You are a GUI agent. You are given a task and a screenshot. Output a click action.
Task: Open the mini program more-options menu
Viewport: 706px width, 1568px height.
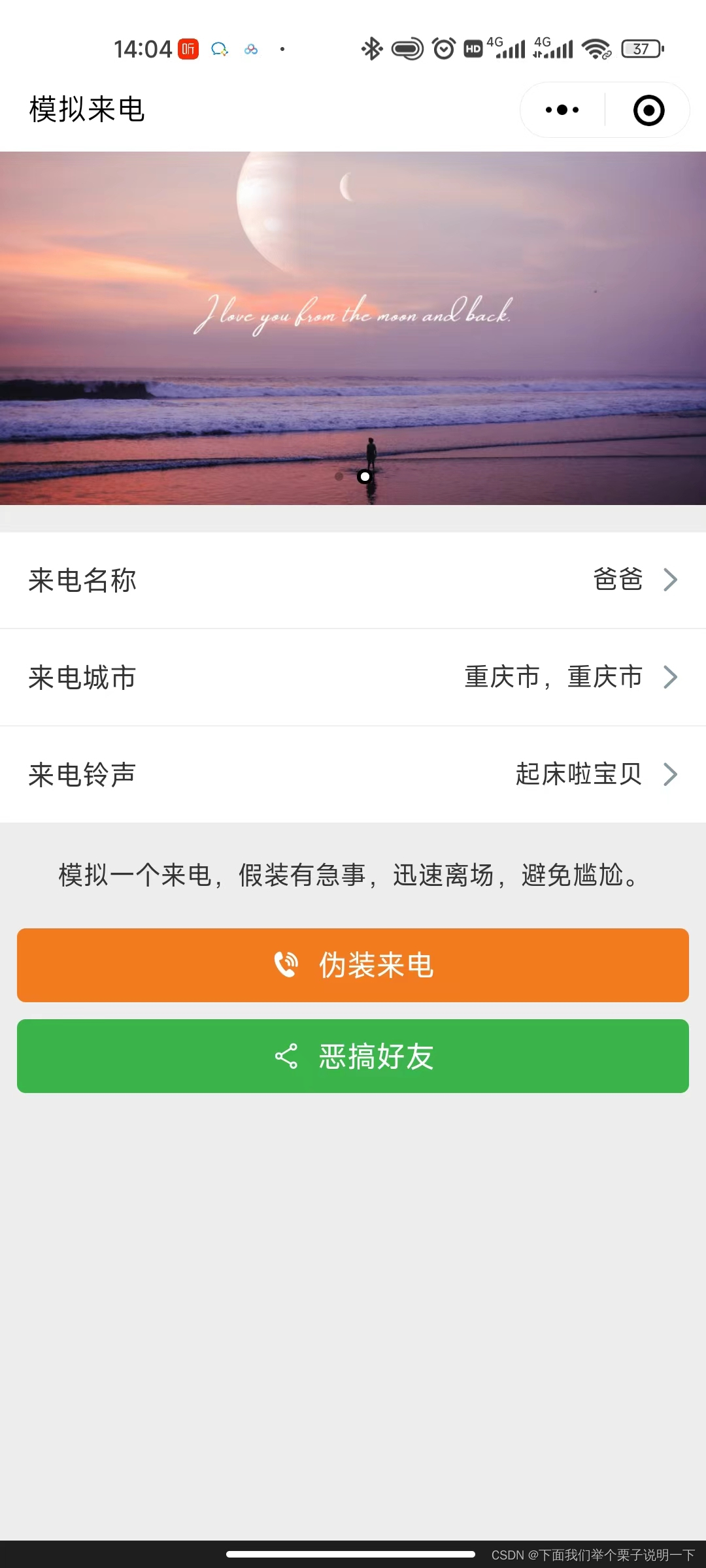pos(562,110)
